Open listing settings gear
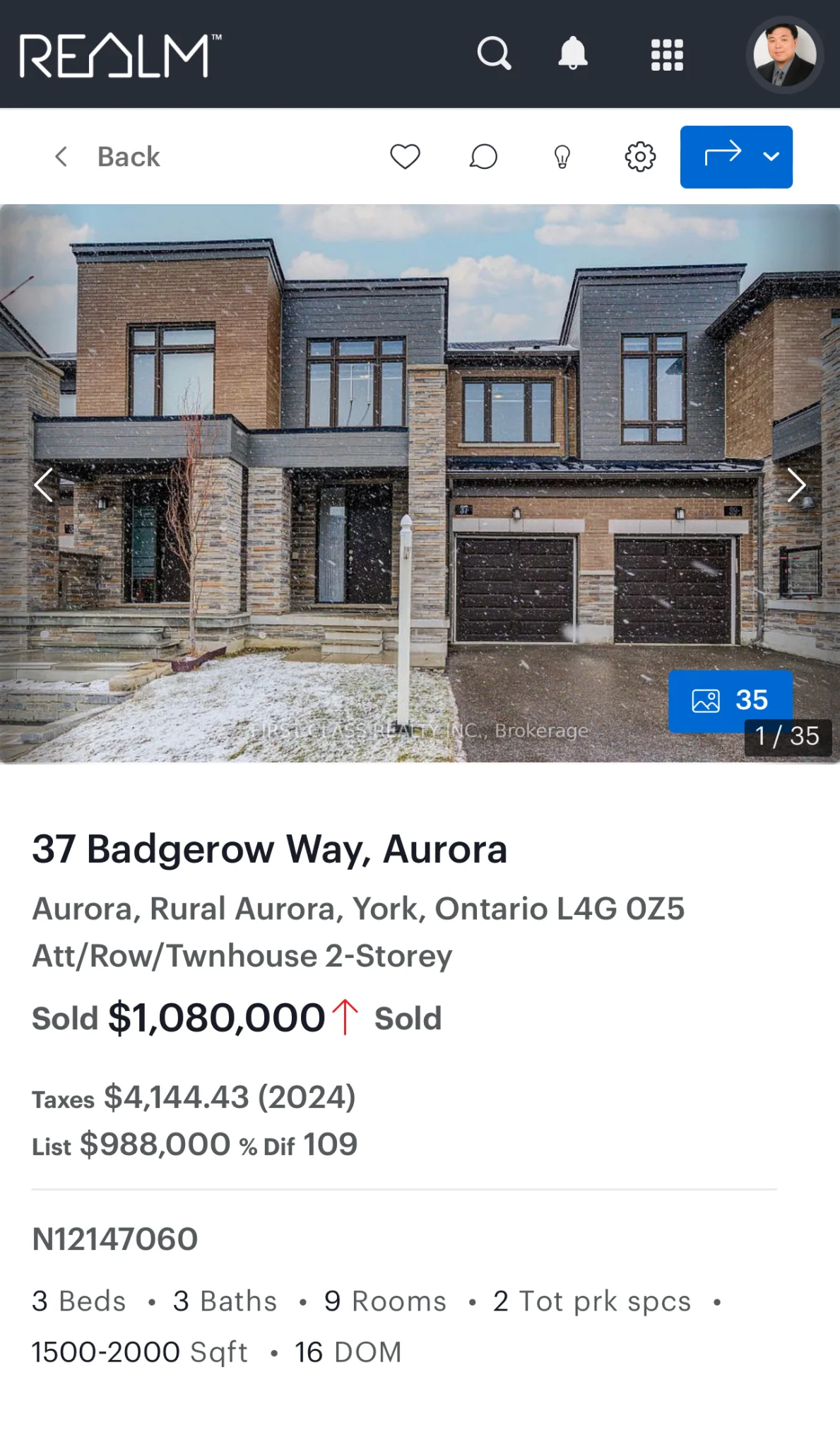This screenshot has width=840, height=1447. [x=640, y=157]
